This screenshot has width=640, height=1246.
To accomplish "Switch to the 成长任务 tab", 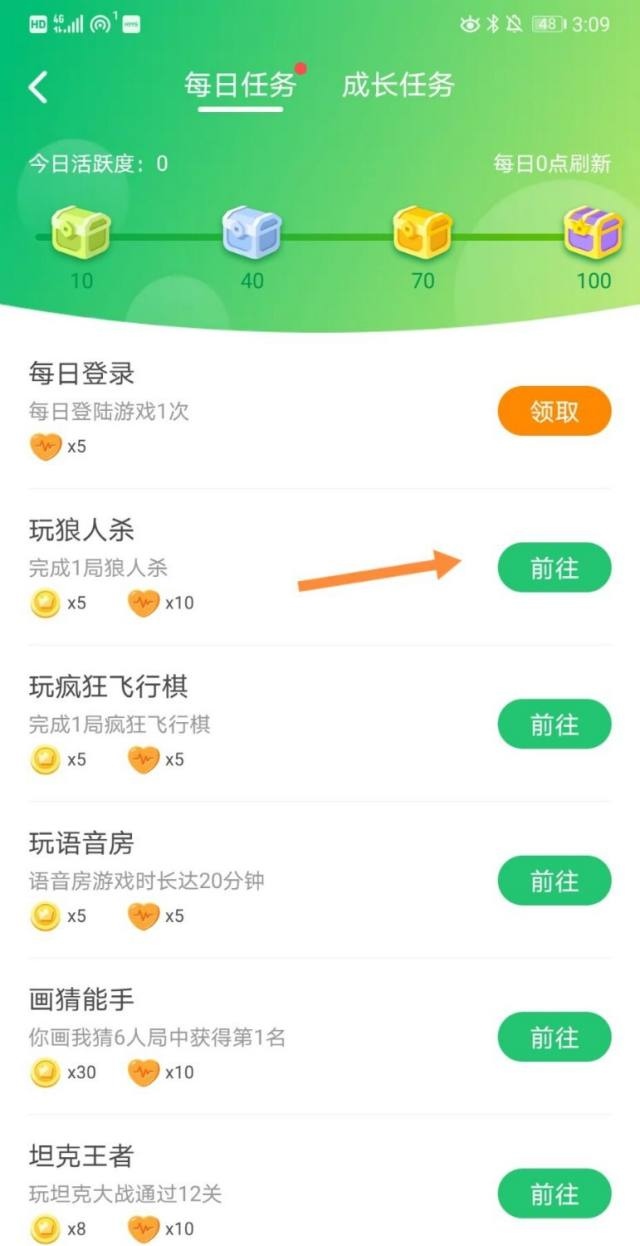I will 398,86.
